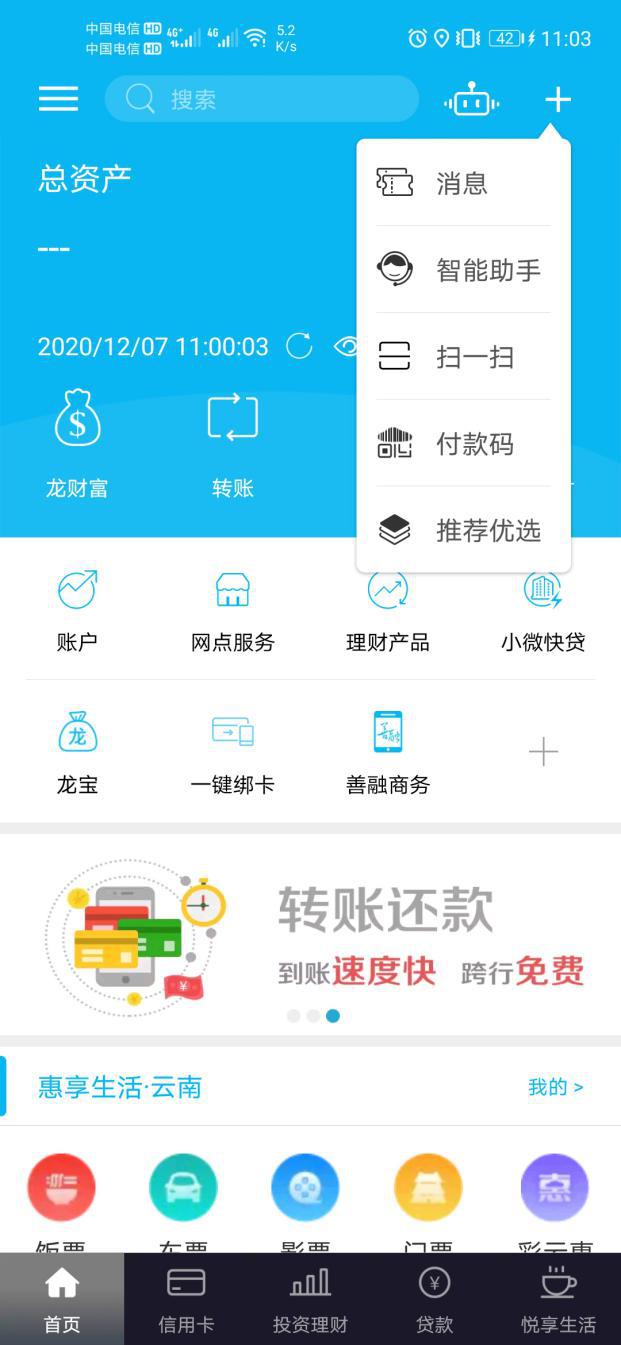Tap the 我的 link beside 惠享生活
This screenshot has height=1345, width=621.
coord(555,1087)
